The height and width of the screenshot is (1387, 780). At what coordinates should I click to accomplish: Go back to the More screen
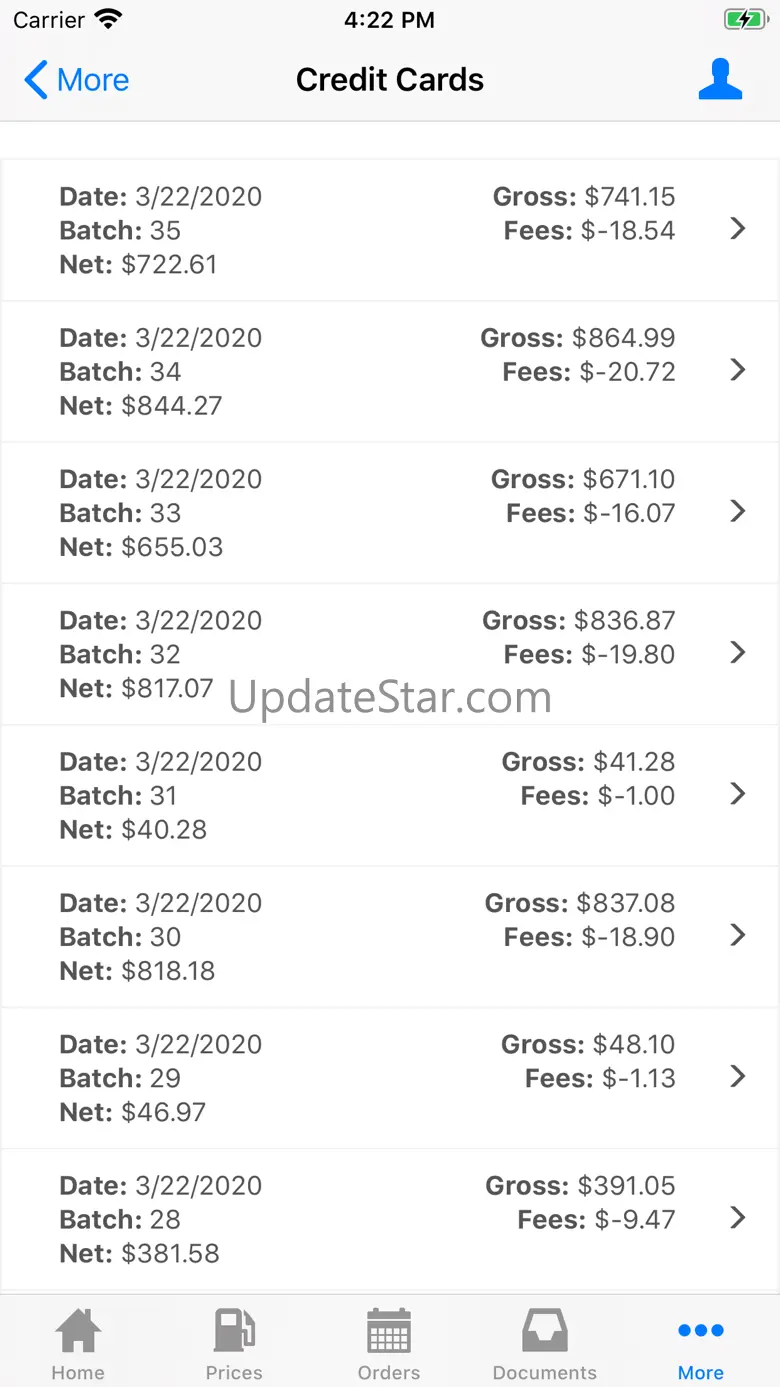(x=77, y=80)
